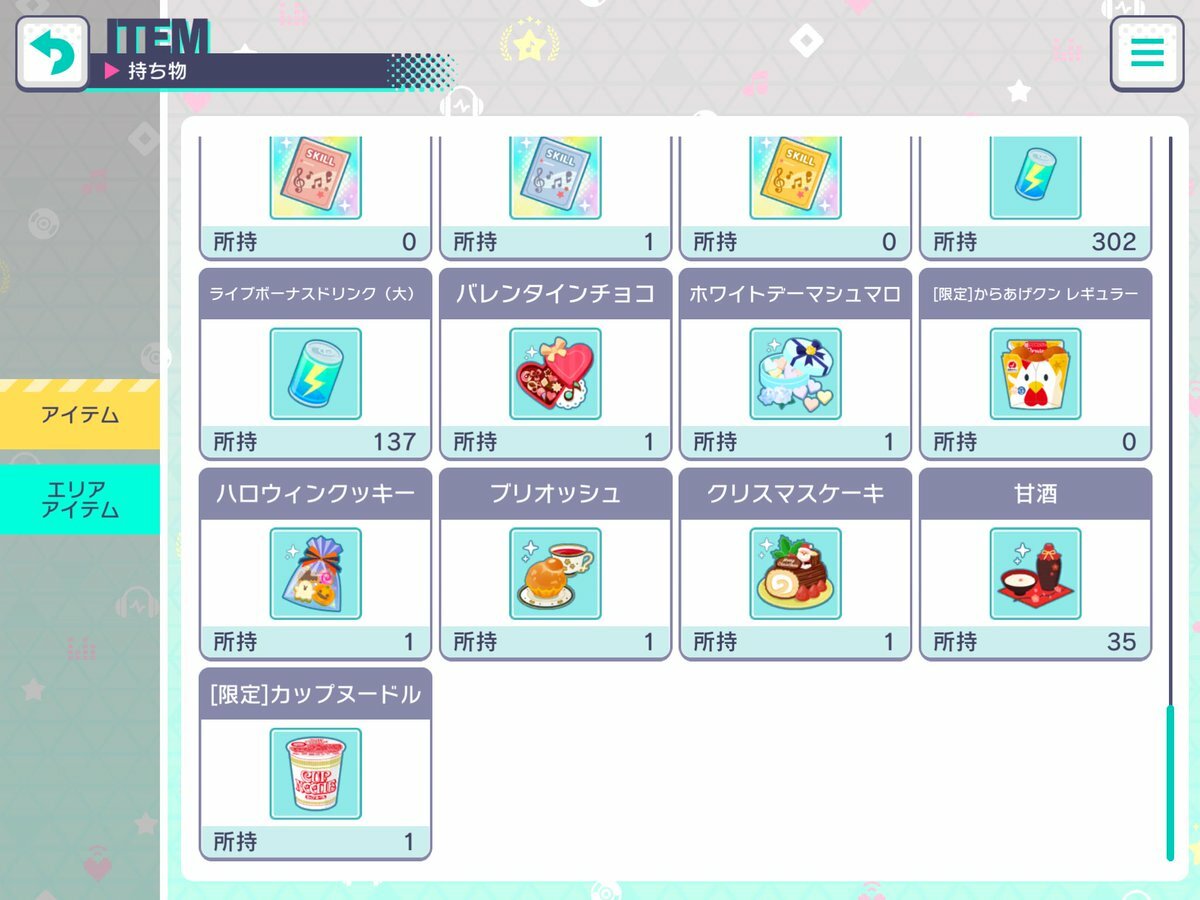Screen dimensions: 1200x900
Task: Open the blue skill book item
Action: [x=555, y=180]
